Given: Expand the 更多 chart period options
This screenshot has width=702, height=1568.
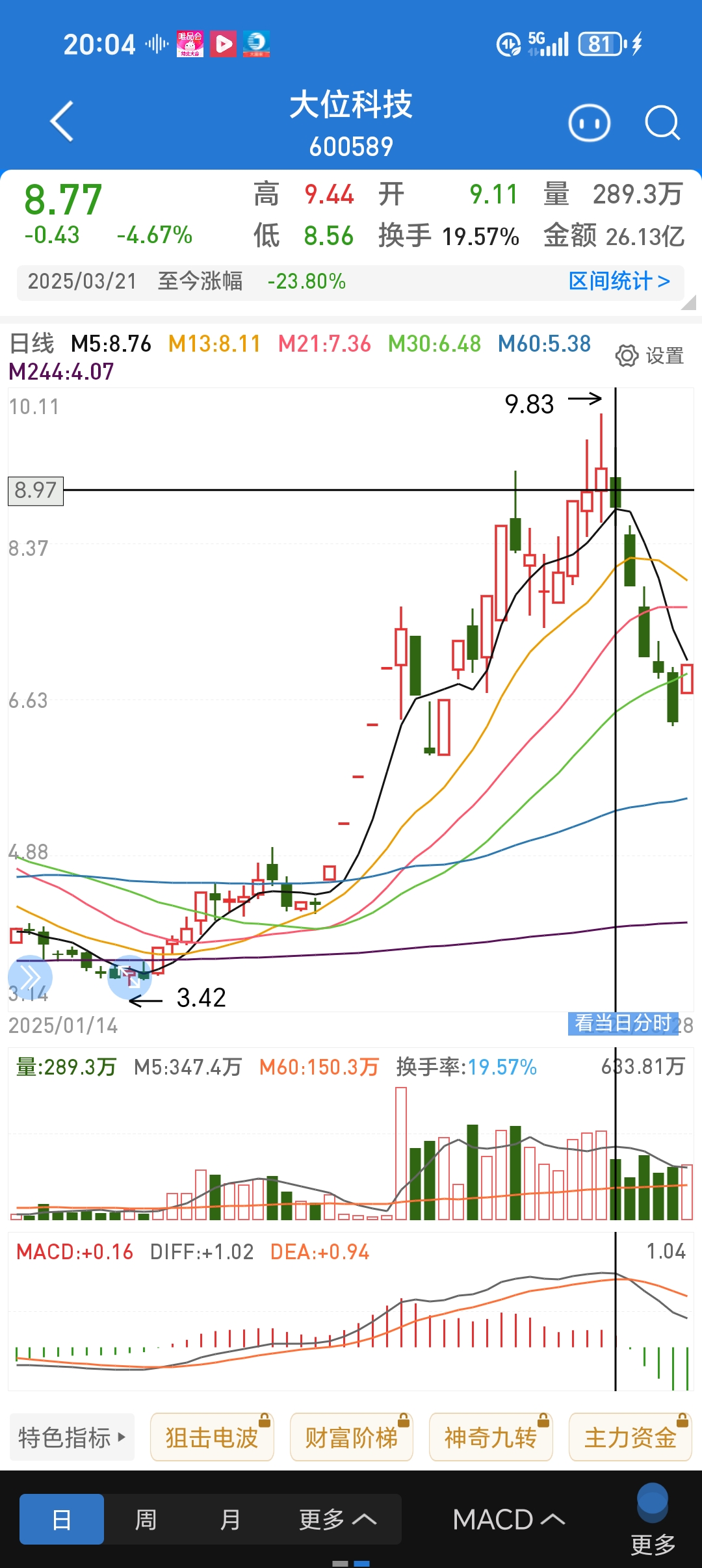Looking at the screenshot, I should click(337, 1519).
